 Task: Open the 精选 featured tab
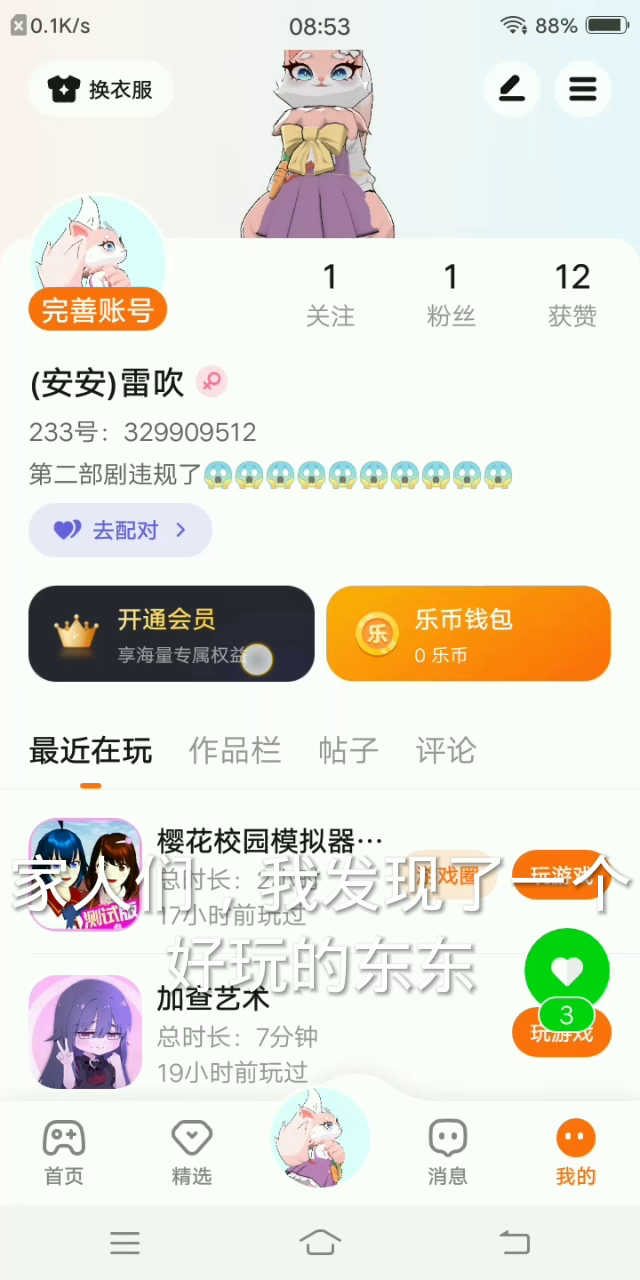pyautogui.click(x=192, y=1152)
